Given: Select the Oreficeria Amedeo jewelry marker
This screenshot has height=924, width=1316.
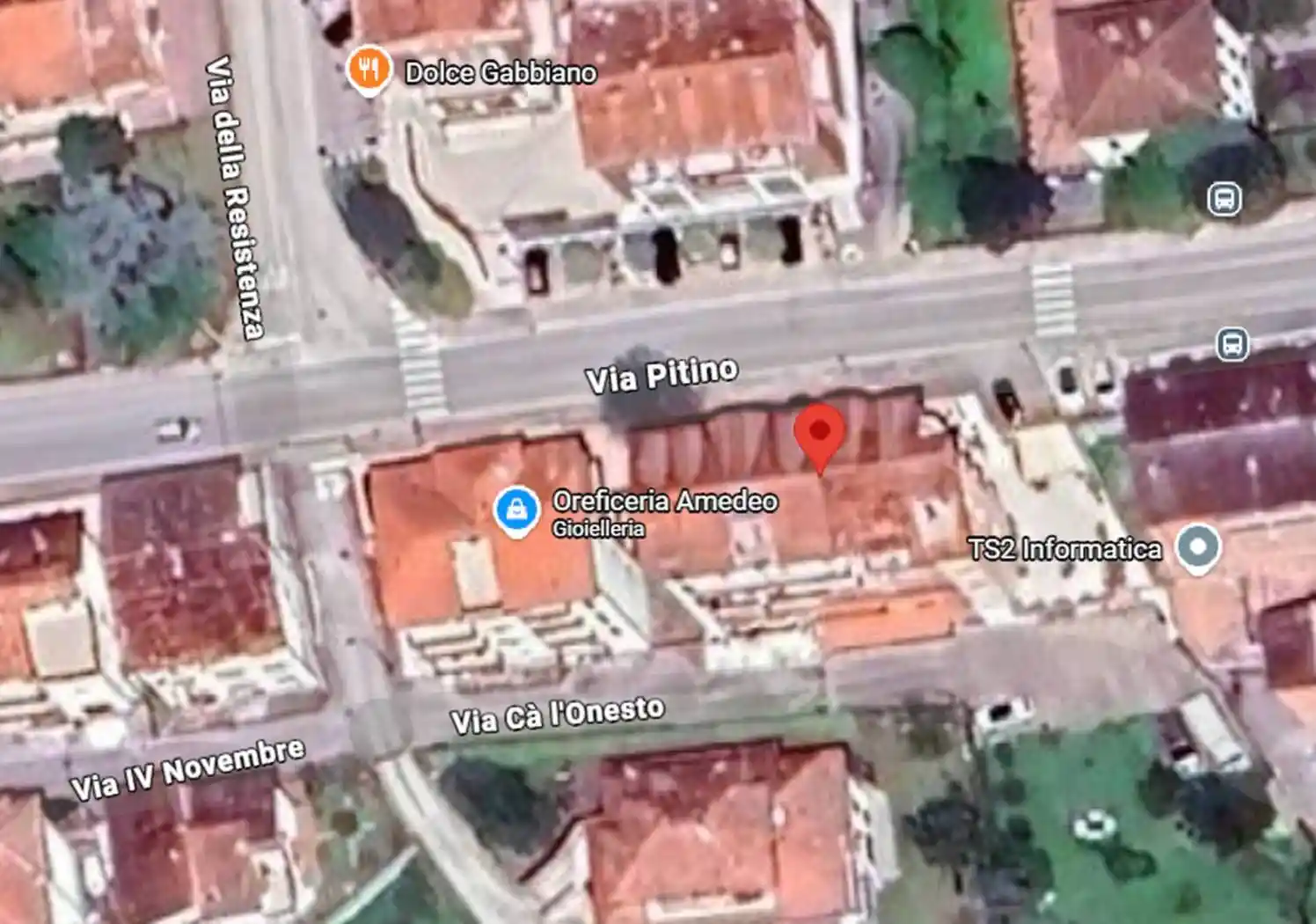Looking at the screenshot, I should pyautogui.click(x=516, y=510).
